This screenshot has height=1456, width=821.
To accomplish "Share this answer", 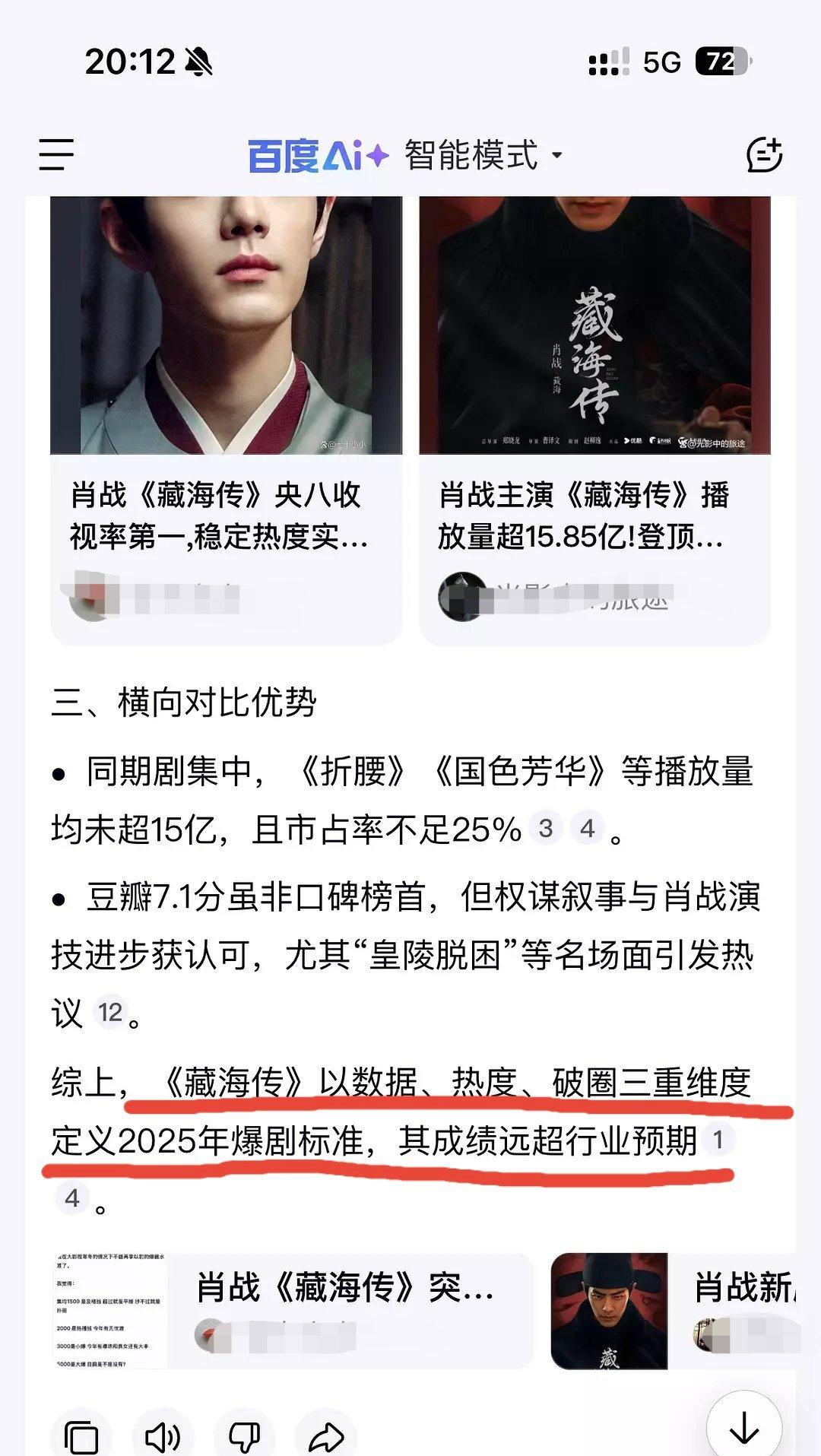I will [x=326, y=1436].
